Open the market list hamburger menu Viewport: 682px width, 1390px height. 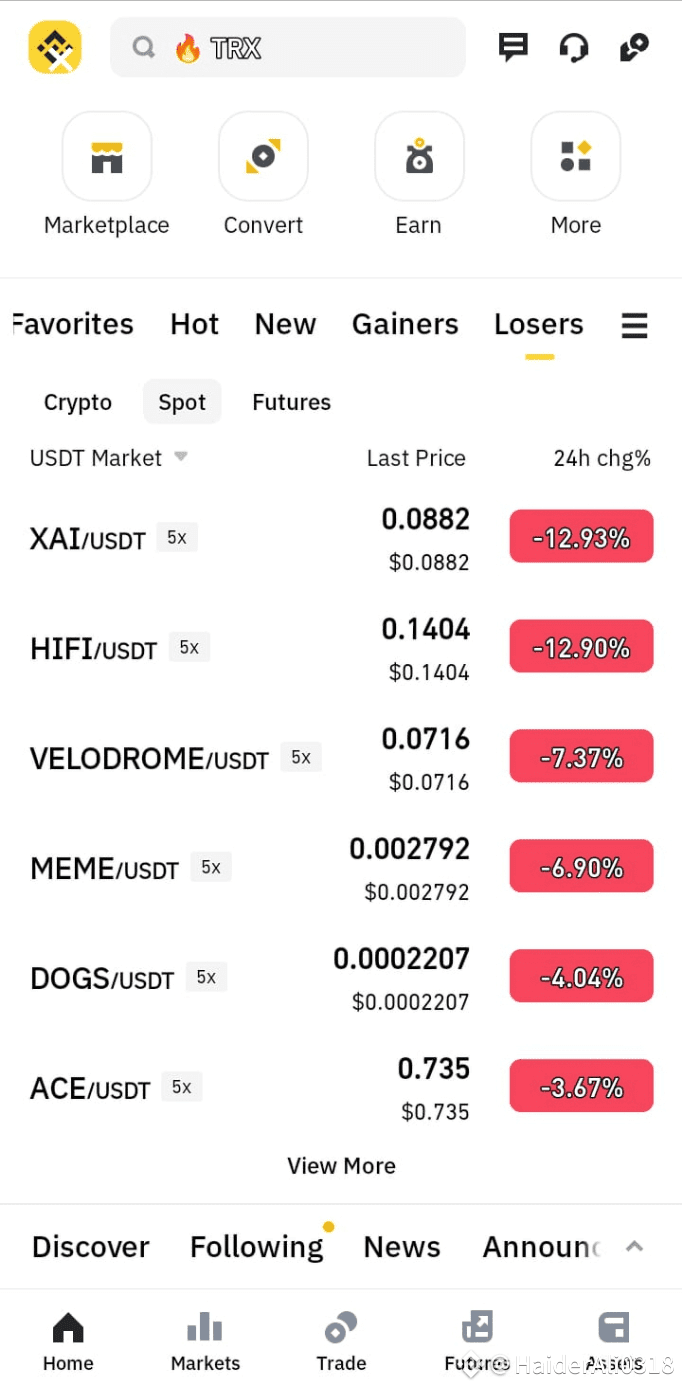635,325
